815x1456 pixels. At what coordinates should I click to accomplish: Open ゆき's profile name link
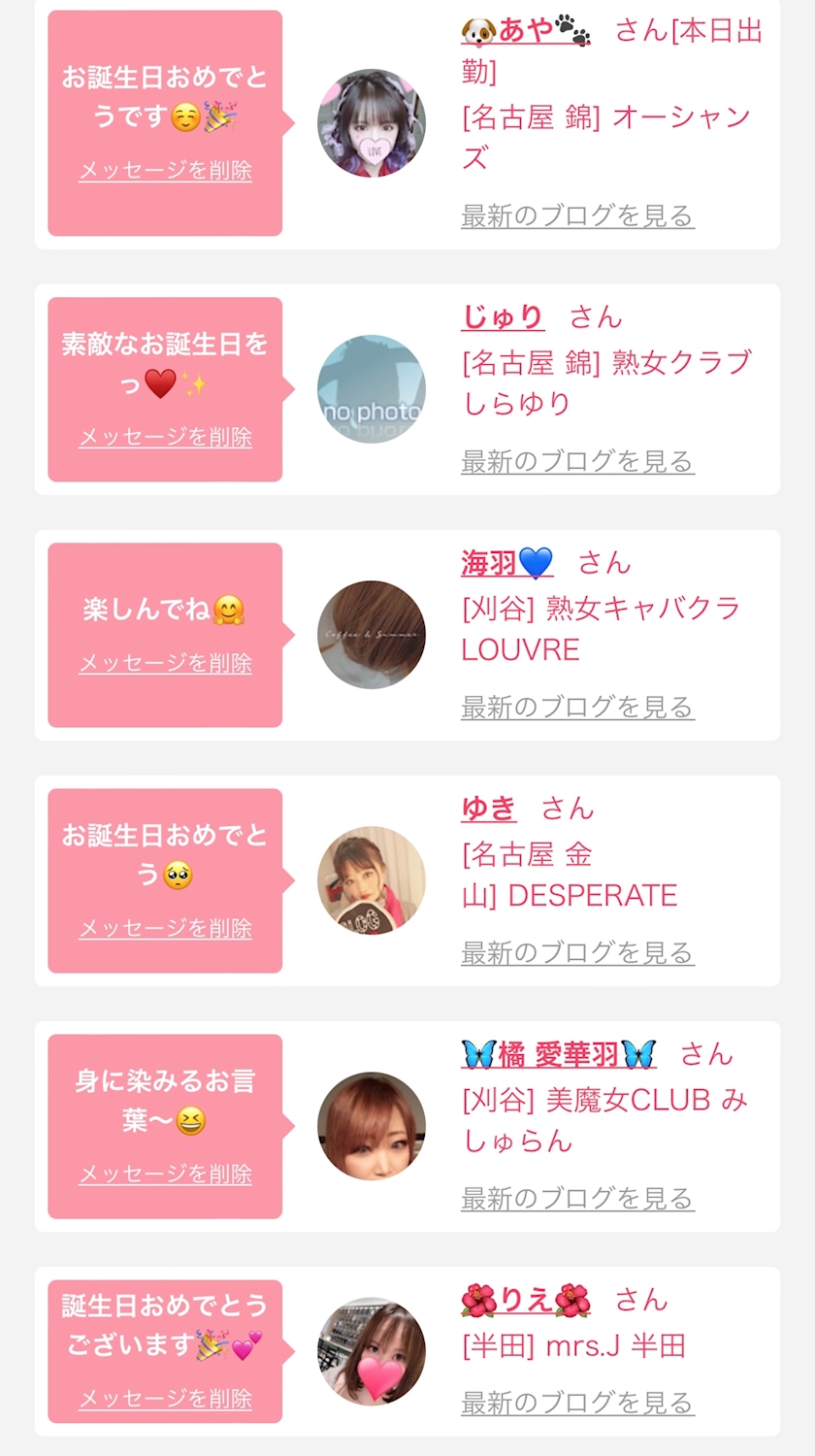[489, 808]
